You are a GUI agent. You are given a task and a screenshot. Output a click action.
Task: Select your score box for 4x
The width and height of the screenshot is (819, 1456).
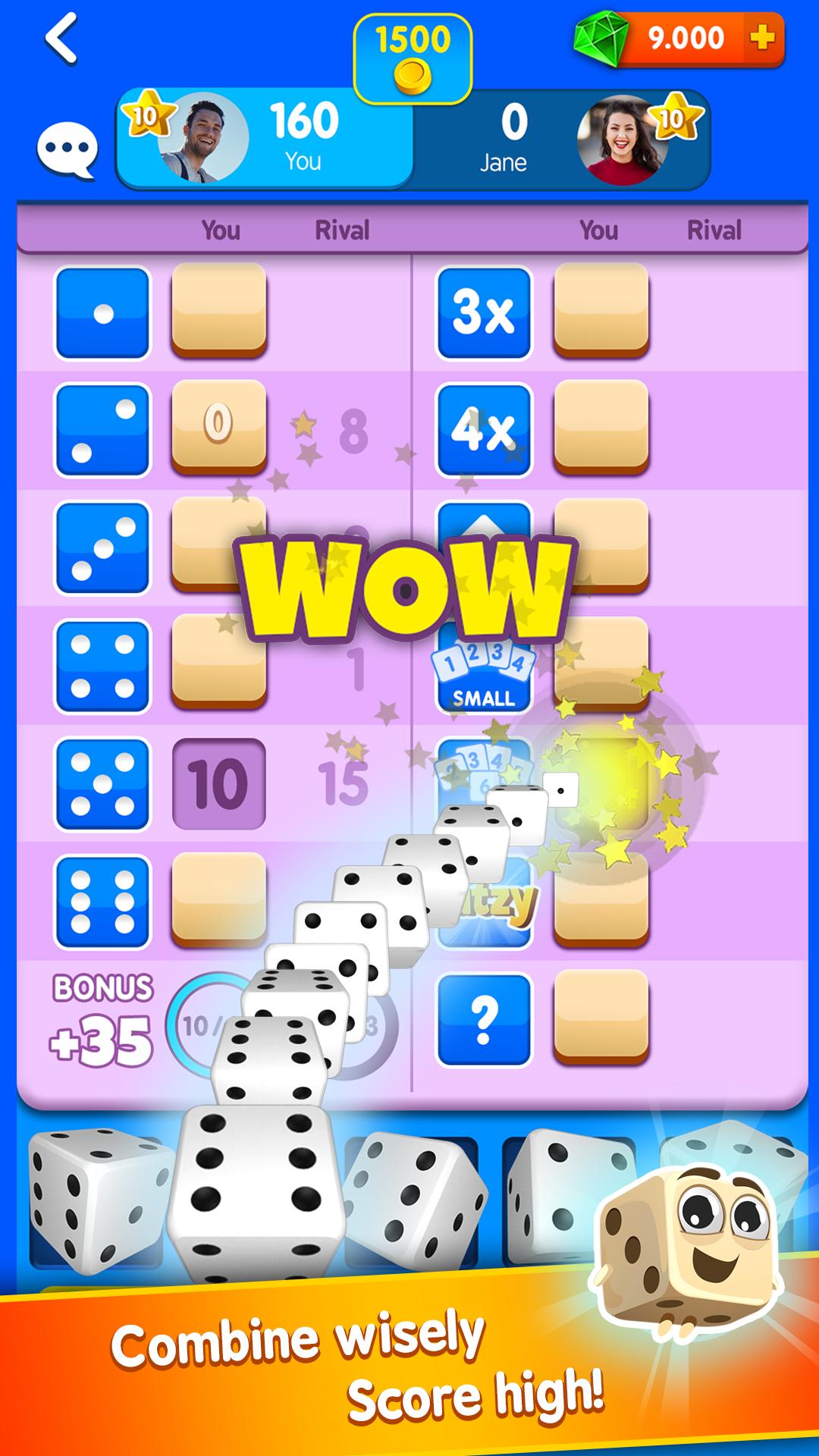601,428
